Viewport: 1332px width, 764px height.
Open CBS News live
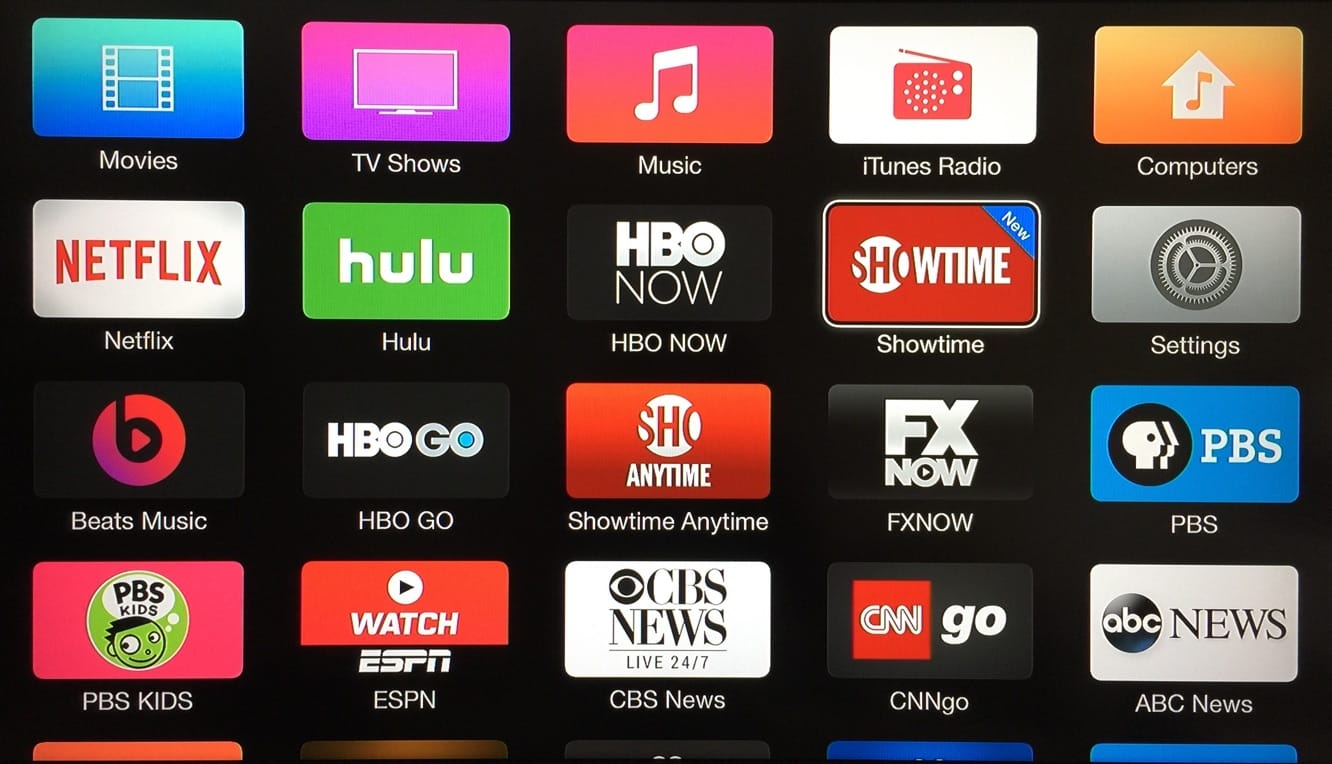[667, 620]
